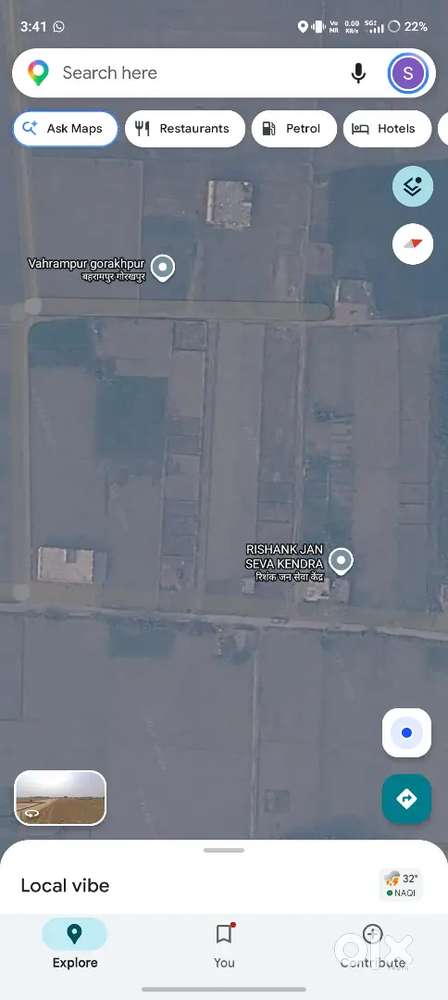Open directions with the arrow button

[407, 798]
